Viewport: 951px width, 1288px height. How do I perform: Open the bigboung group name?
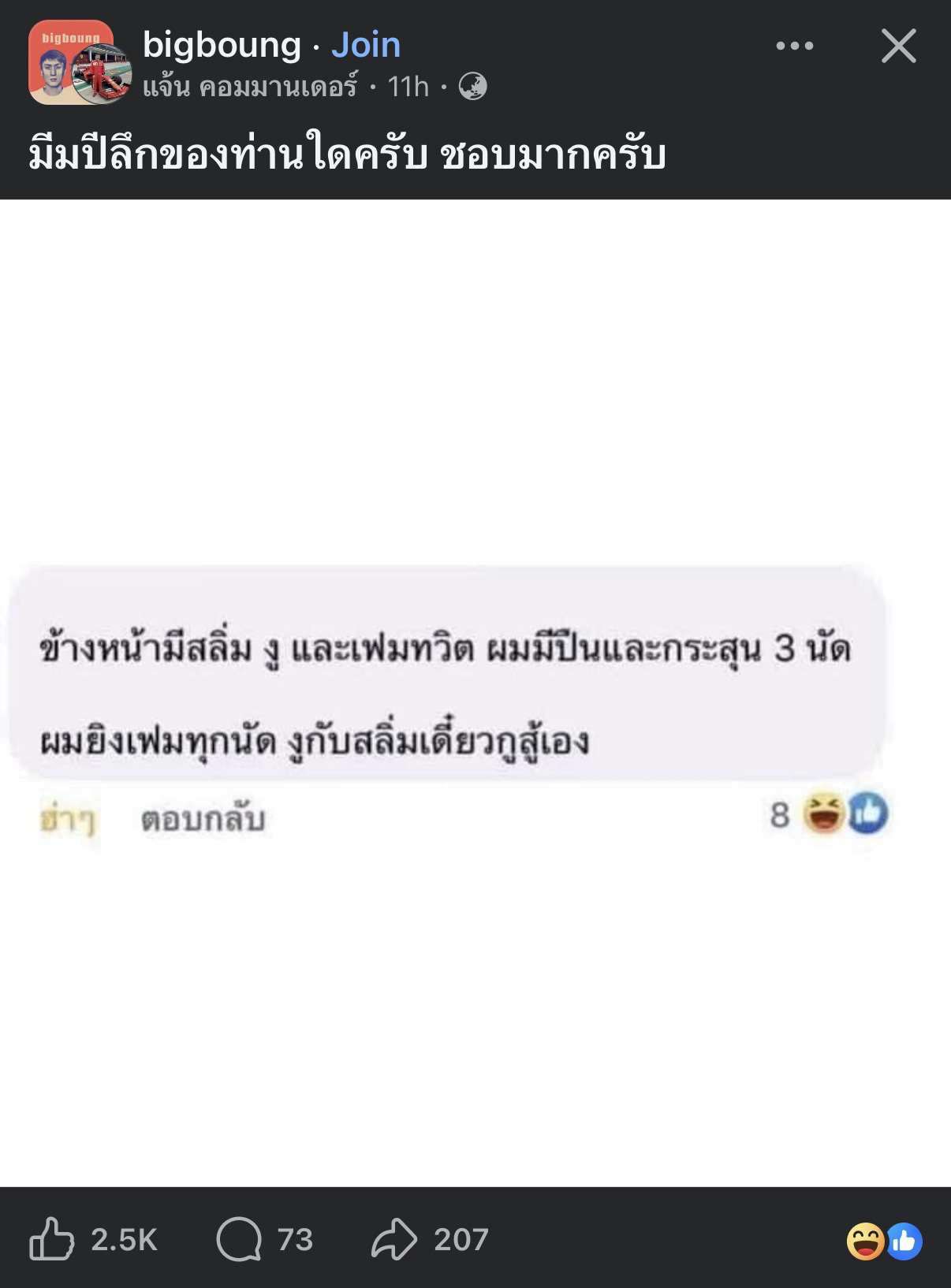coord(222,45)
